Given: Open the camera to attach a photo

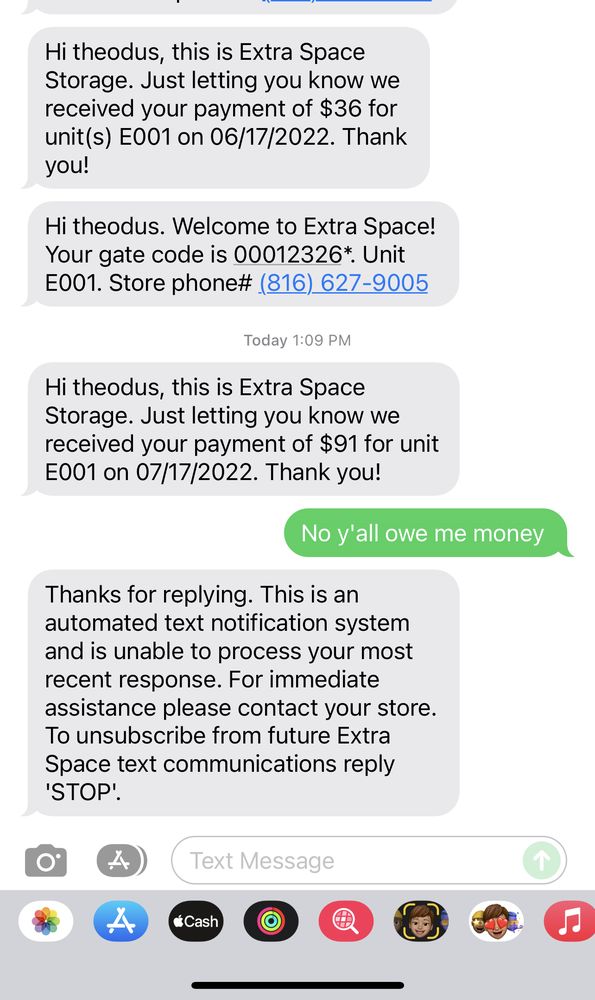Looking at the screenshot, I should (46, 860).
